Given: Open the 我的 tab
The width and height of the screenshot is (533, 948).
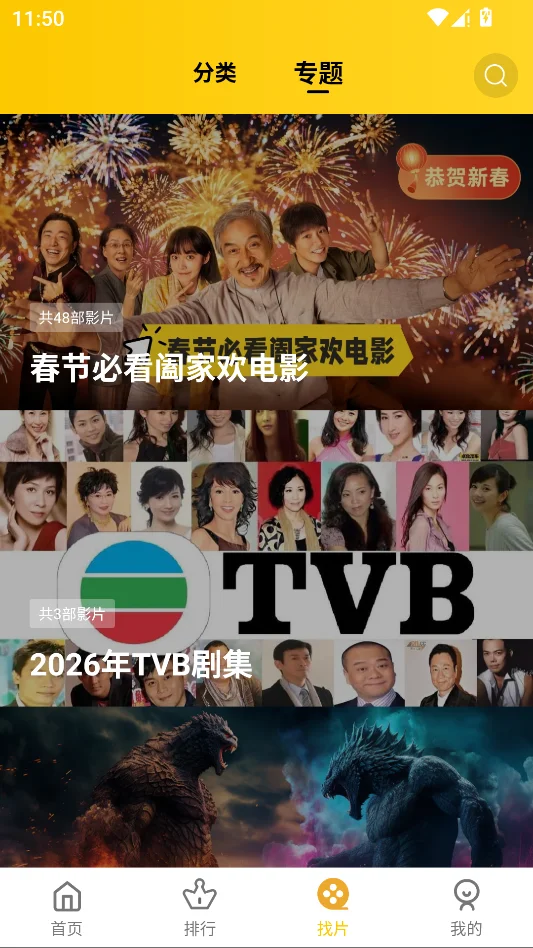Looking at the screenshot, I should [x=466, y=908].
